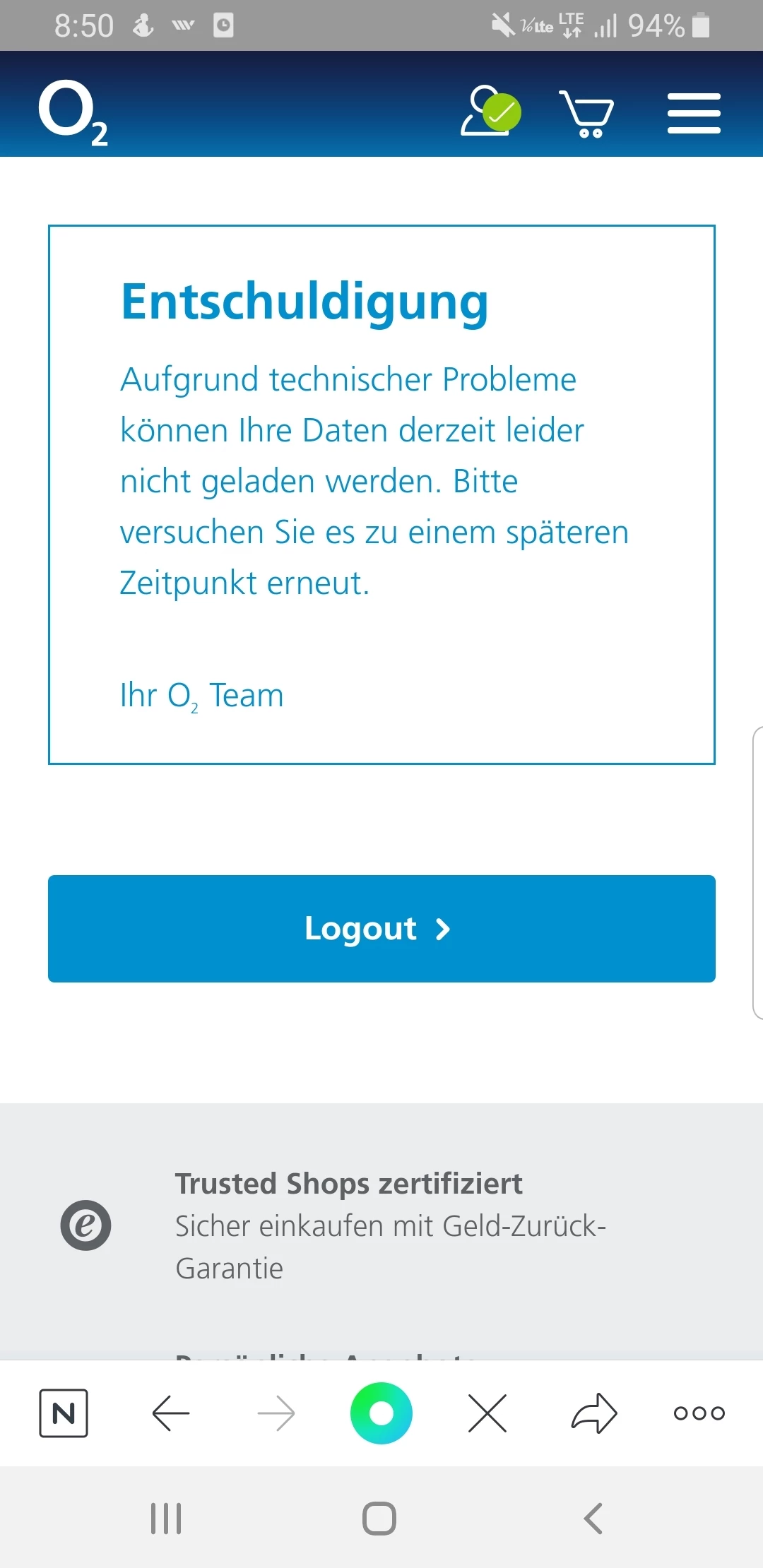
Task: Open the hamburger menu
Action: point(694,113)
